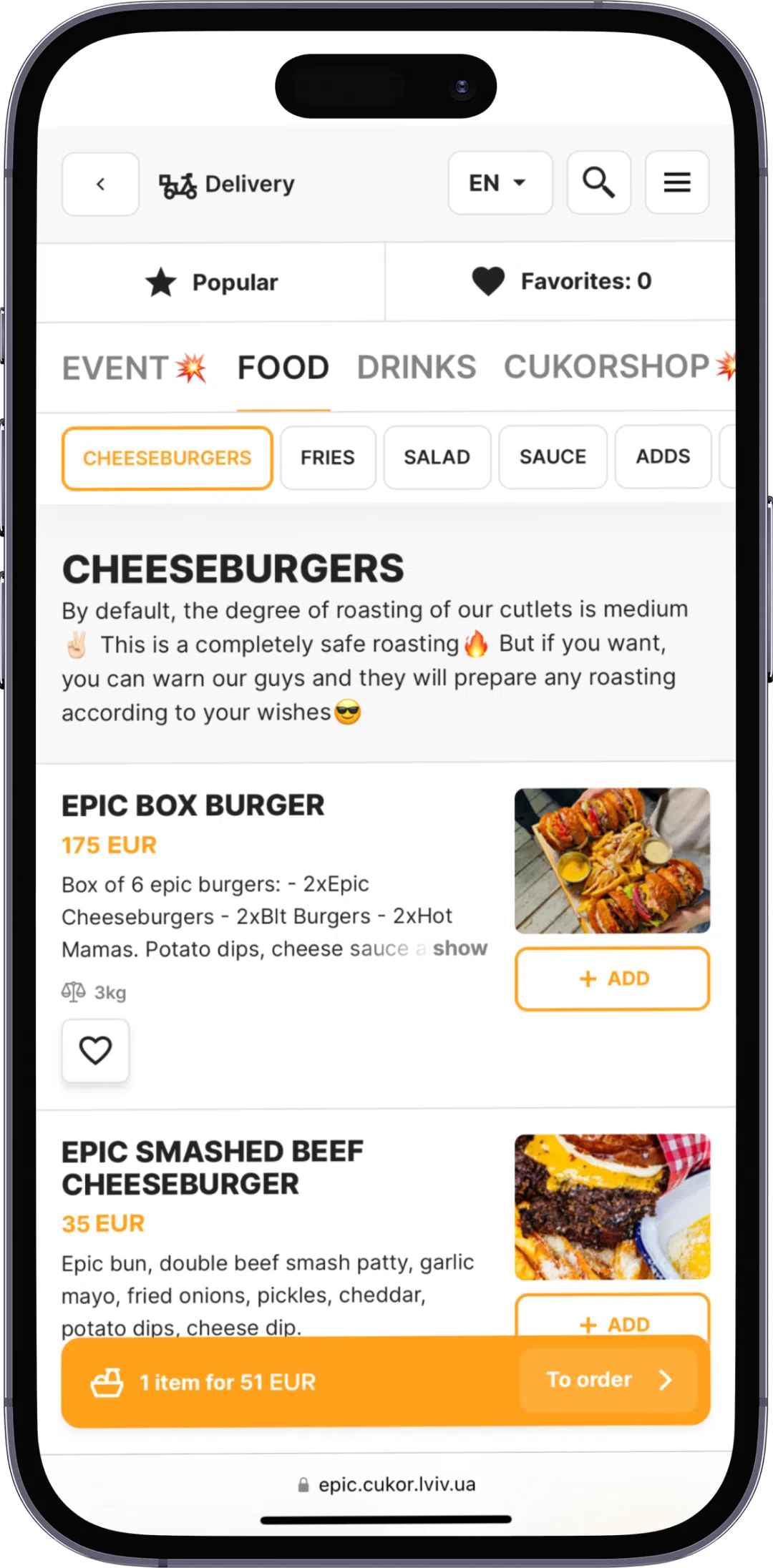This screenshot has width=773, height=1568.
Task: Show Popular items
Action: pyautogui.click(x=212, y=283)
